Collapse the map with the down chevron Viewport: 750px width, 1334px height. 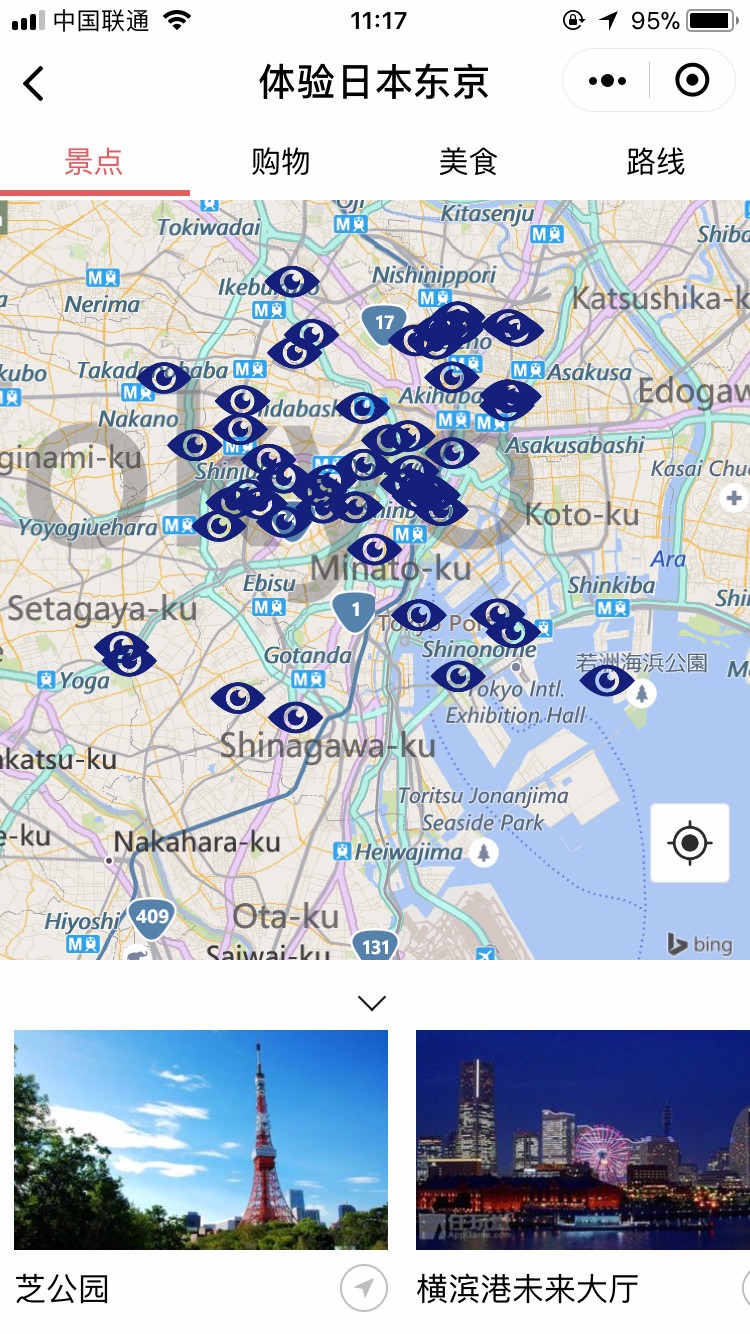(372, 1003)
